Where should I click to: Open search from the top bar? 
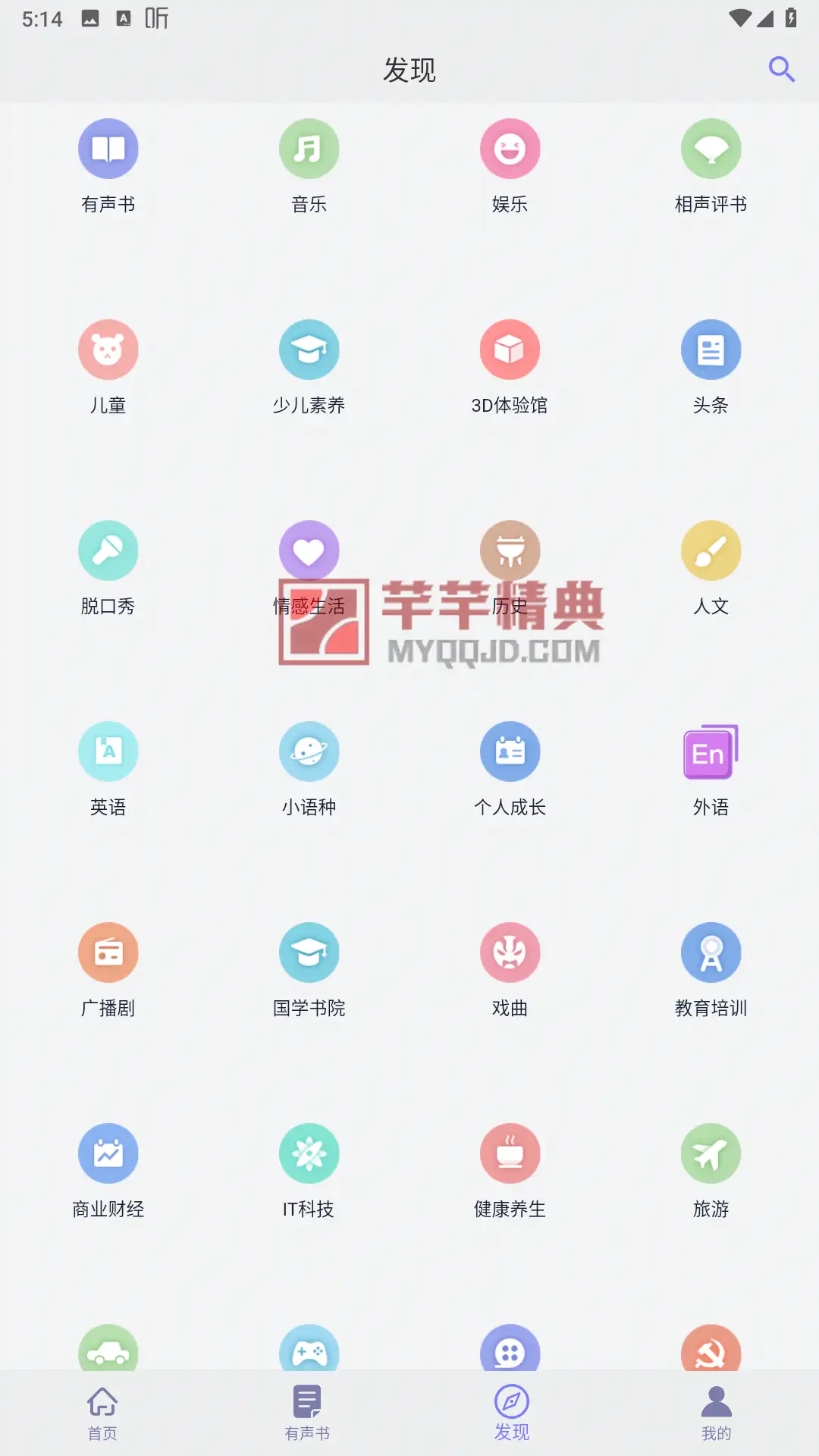coord(781,70)
